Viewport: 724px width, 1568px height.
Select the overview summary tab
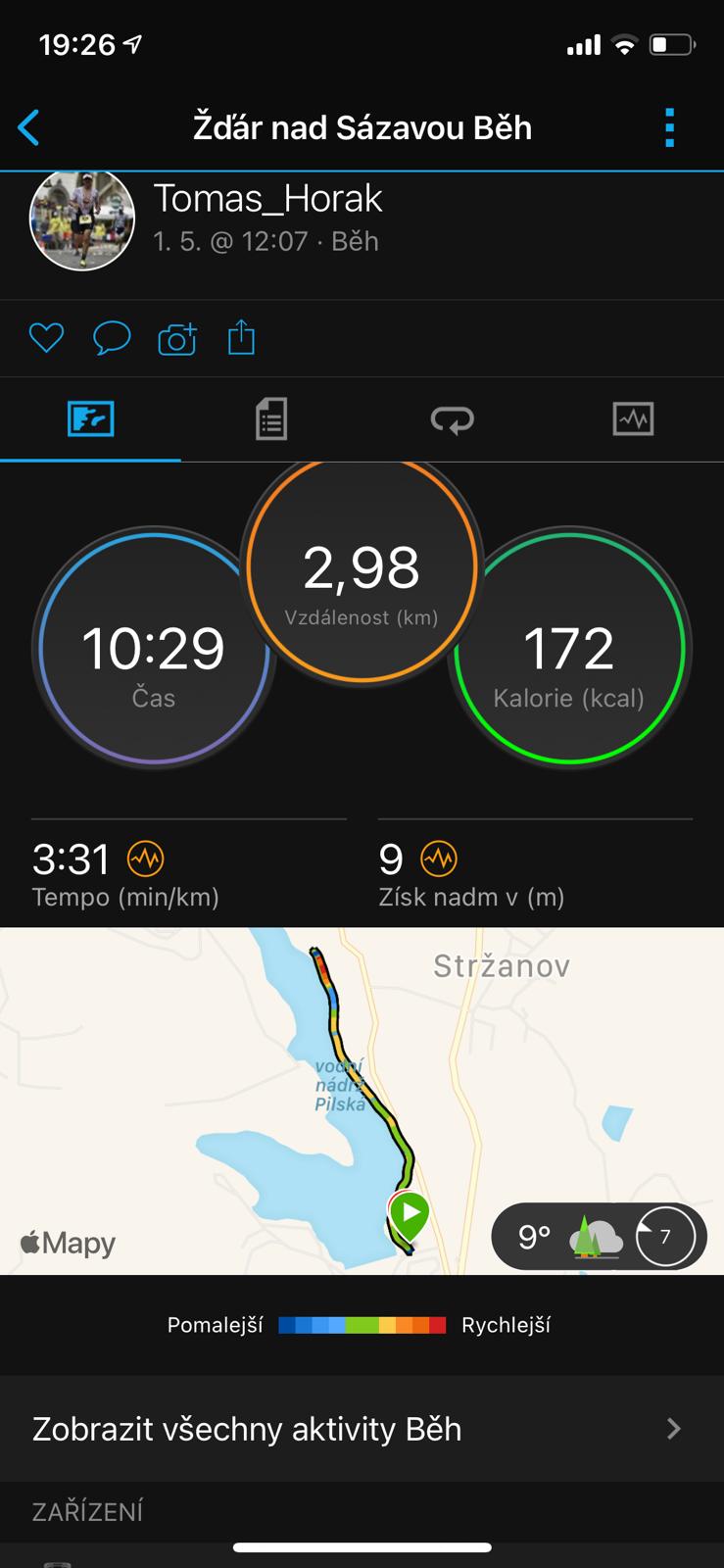click(x=90, y=419)
